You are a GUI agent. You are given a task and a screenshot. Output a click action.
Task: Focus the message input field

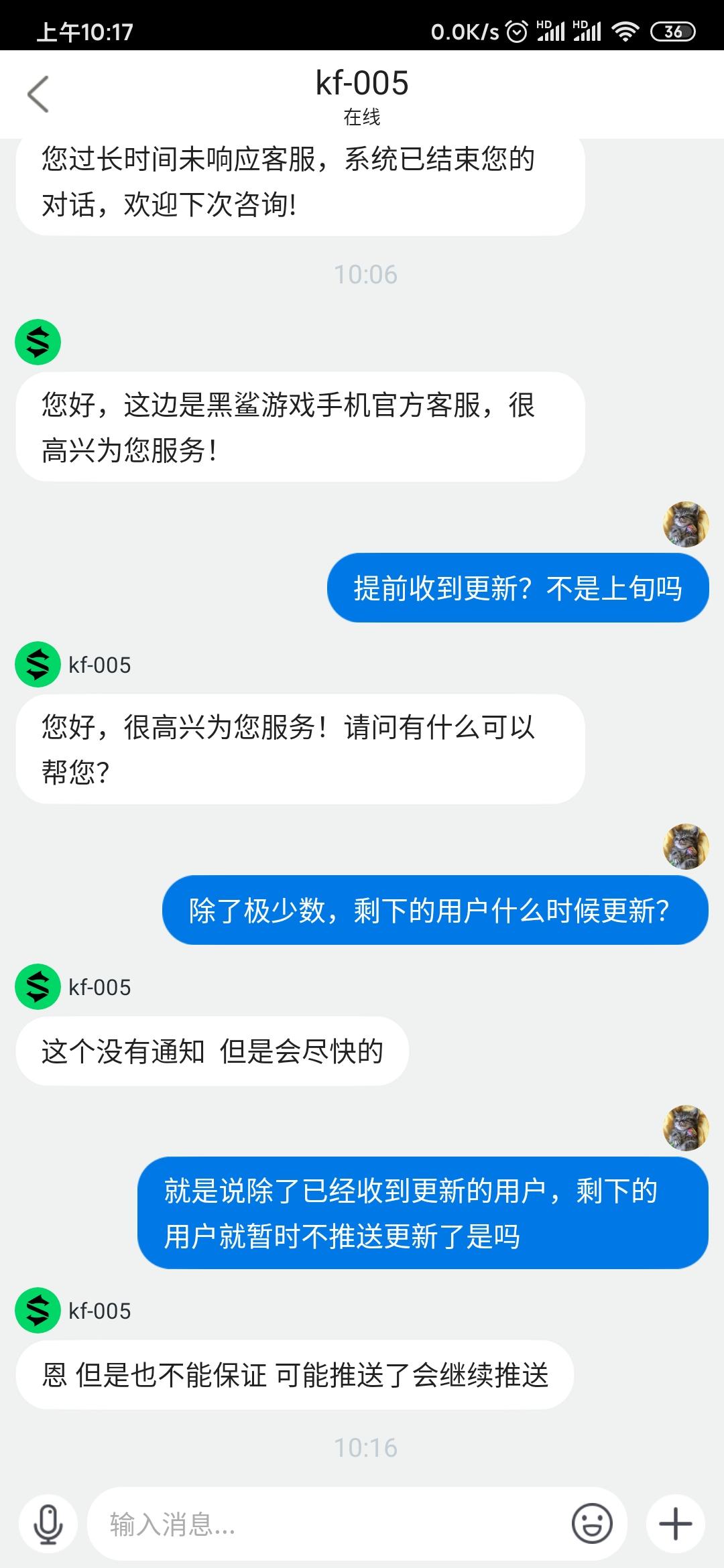pos(328,1524)
